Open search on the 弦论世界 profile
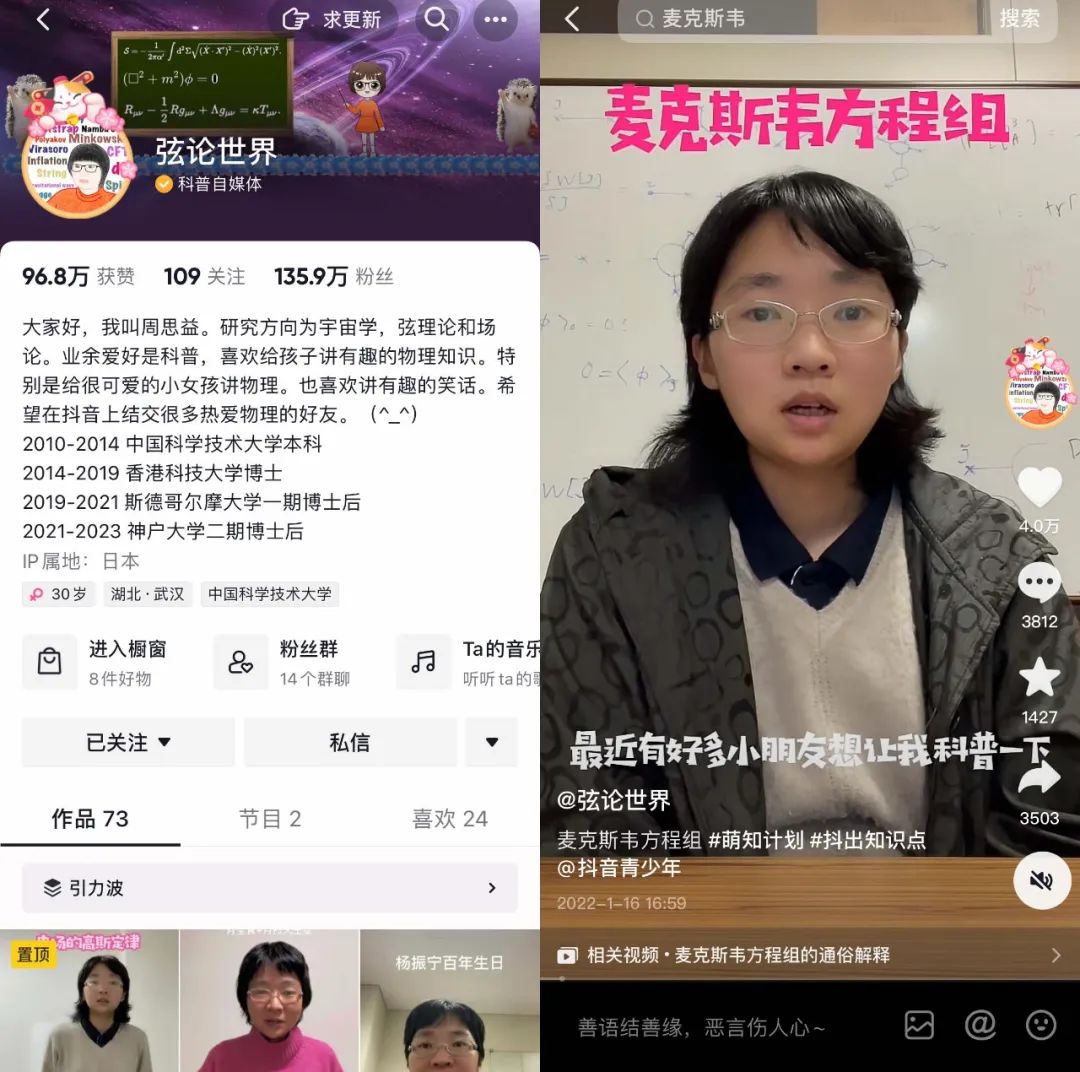The height and width of the screenshot is (1072, 1080). 437,20
